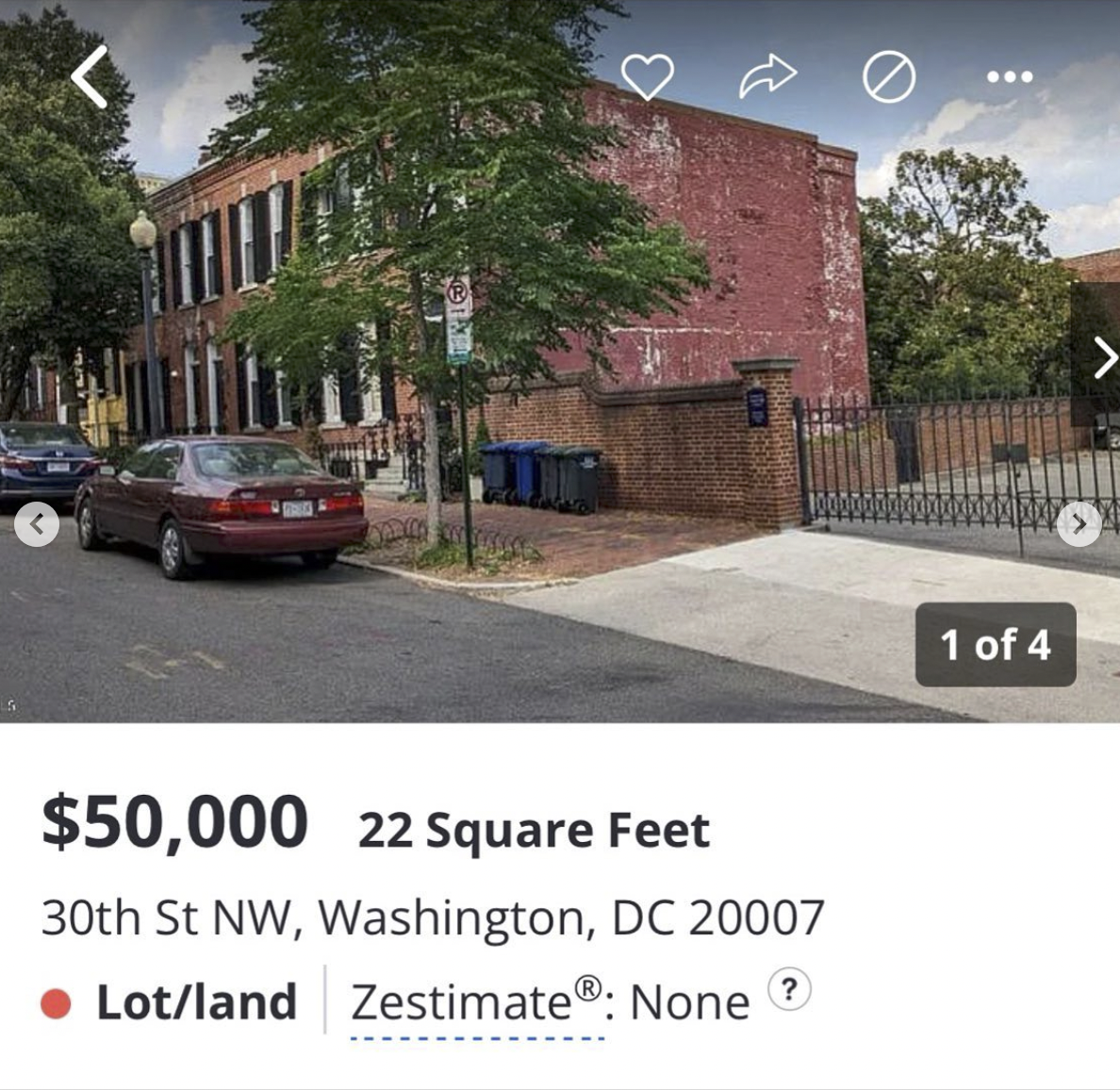1120x1090 pixels.
Task: Save this listing with the heart icon
Action: [648, 76]
